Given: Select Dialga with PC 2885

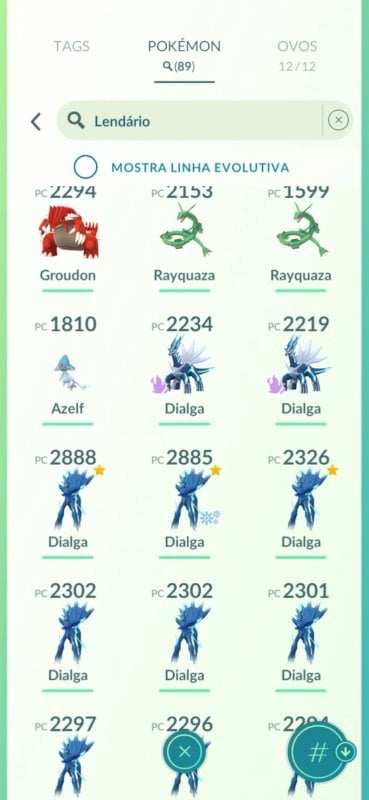Looking at the screenshot, I should click(184, 504).
